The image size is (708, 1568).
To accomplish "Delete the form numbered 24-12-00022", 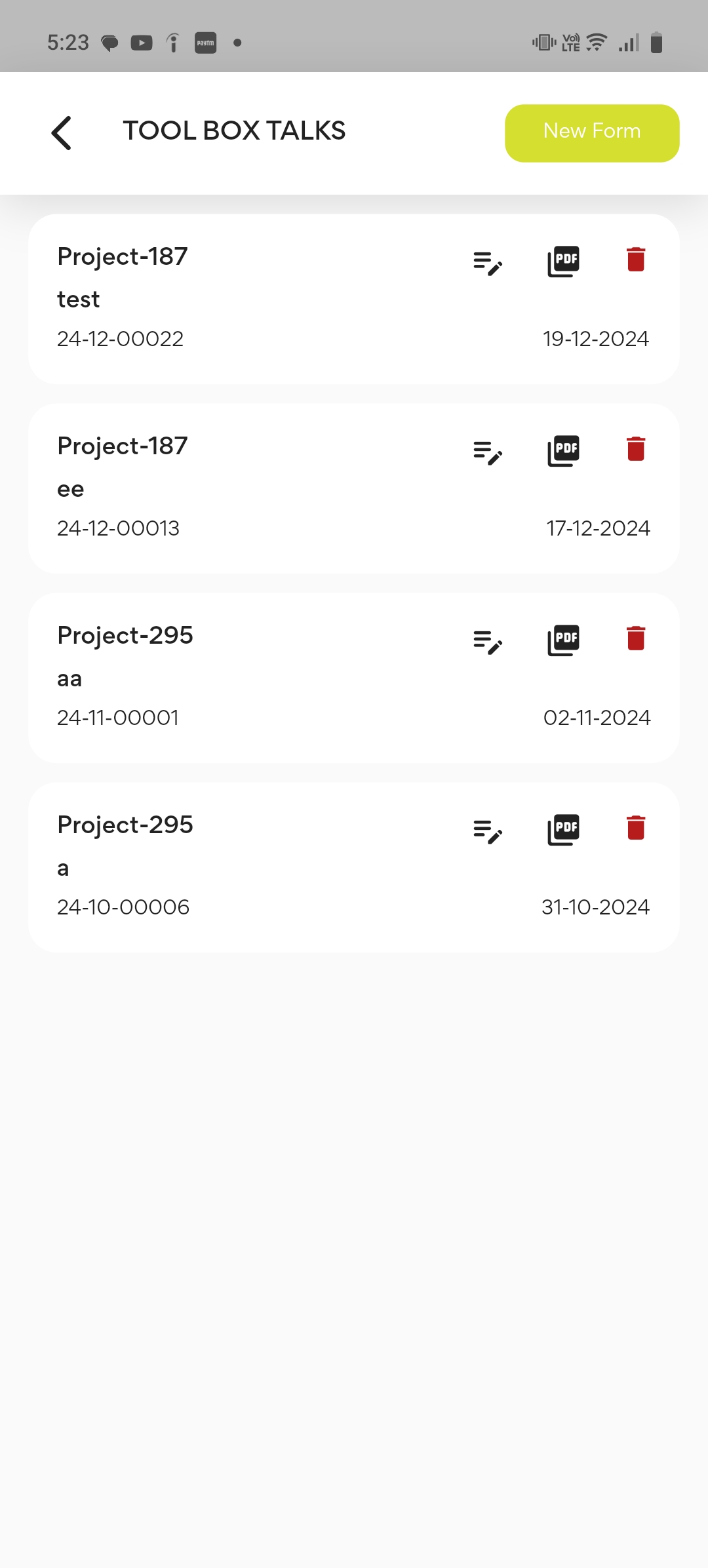I will 636,260.
